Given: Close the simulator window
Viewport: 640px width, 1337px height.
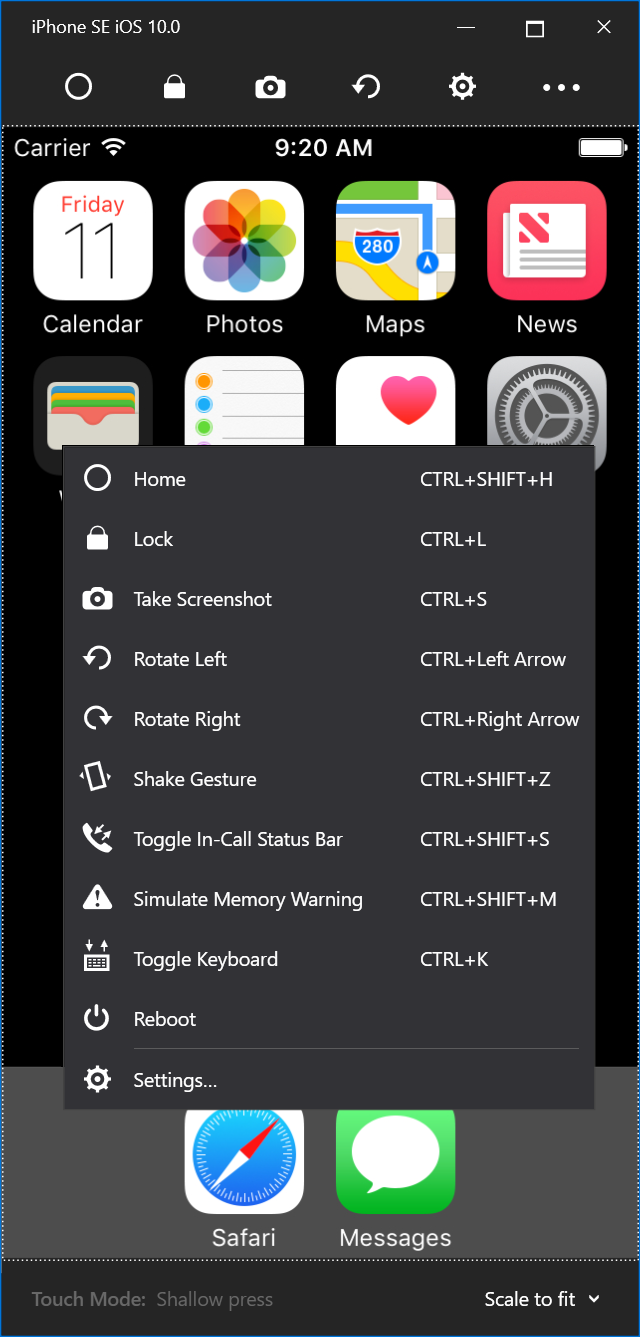Looking at the screenshot, I should tap(604, 28).
